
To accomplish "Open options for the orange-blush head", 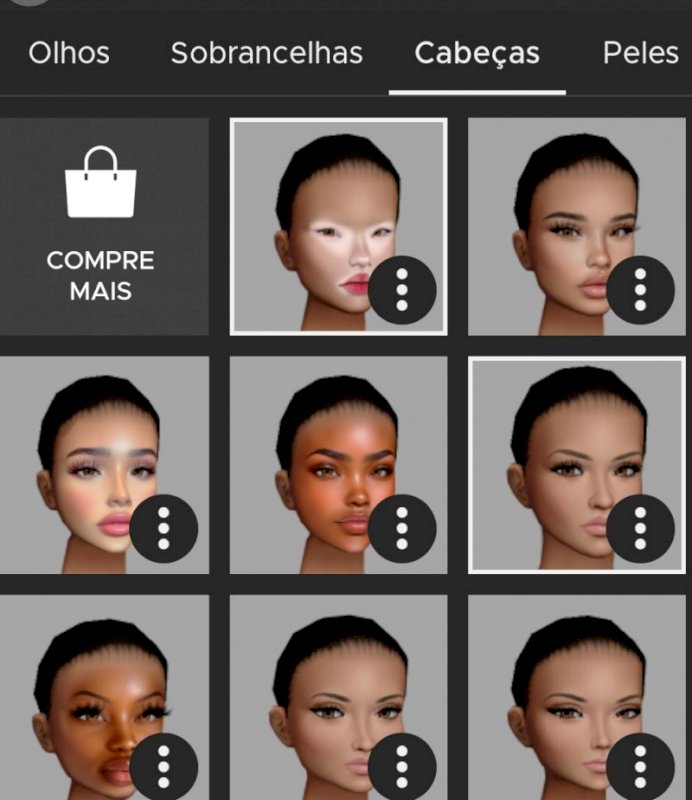I will 402,528.
